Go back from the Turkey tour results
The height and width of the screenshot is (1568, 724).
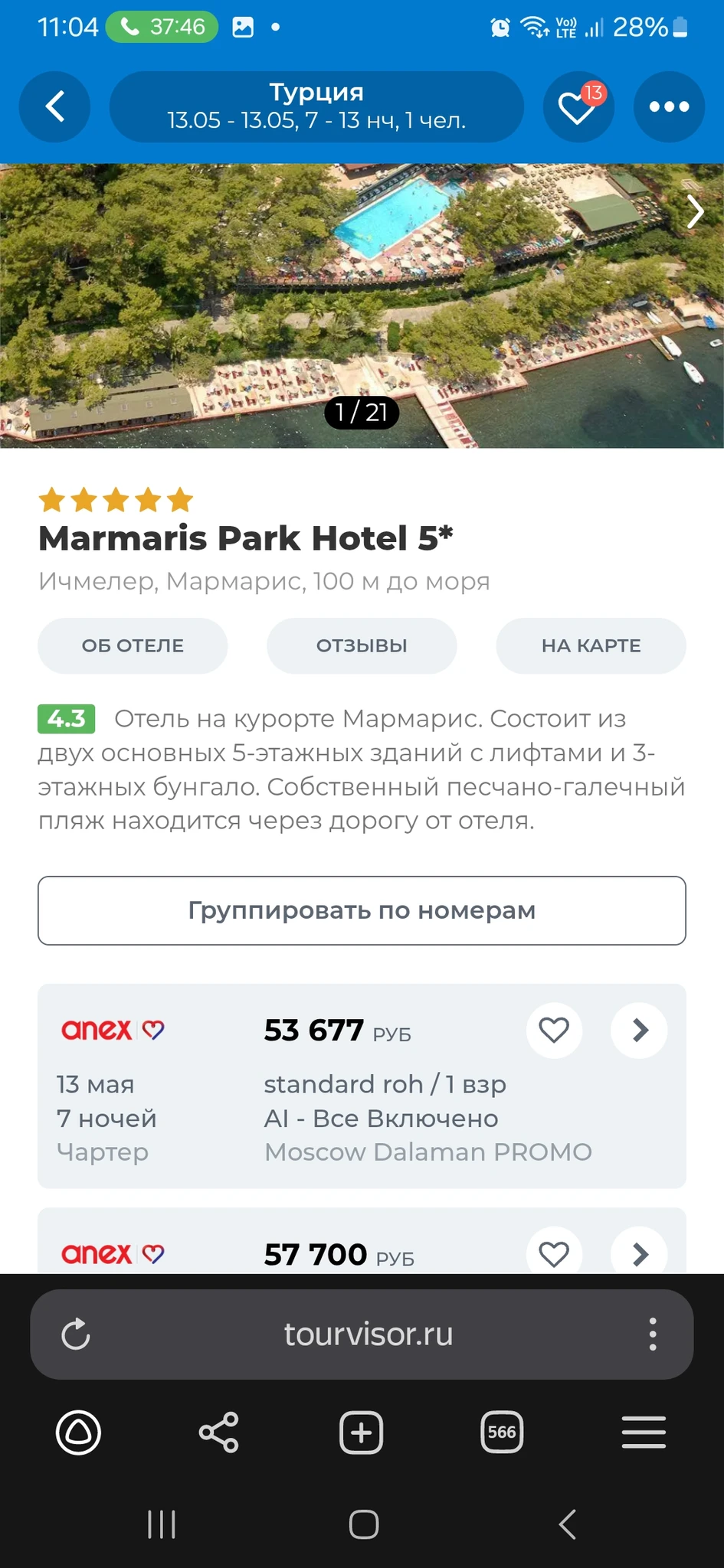click(x=54, y=106)
